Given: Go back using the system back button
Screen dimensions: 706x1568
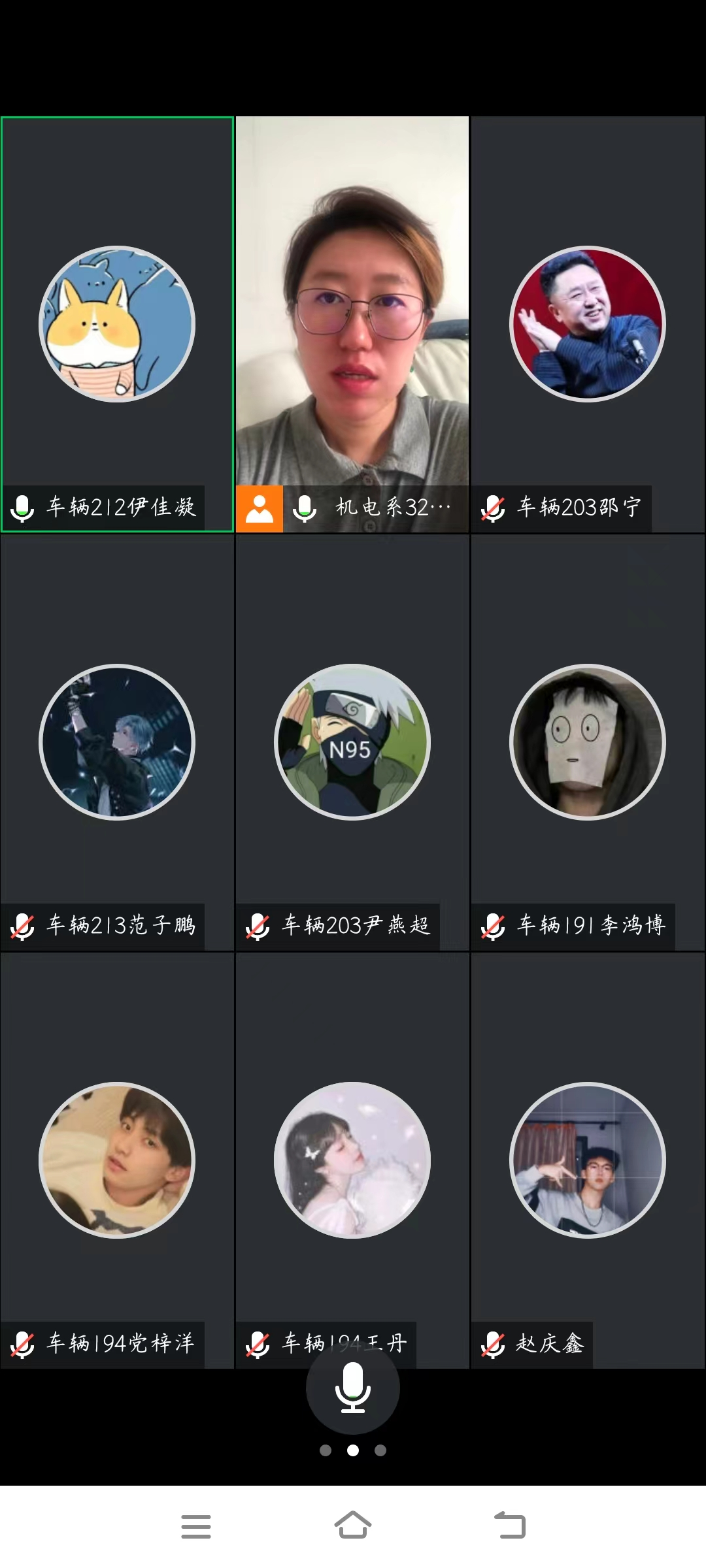Looking at the screenshot, I should (x=510, y=1526).
